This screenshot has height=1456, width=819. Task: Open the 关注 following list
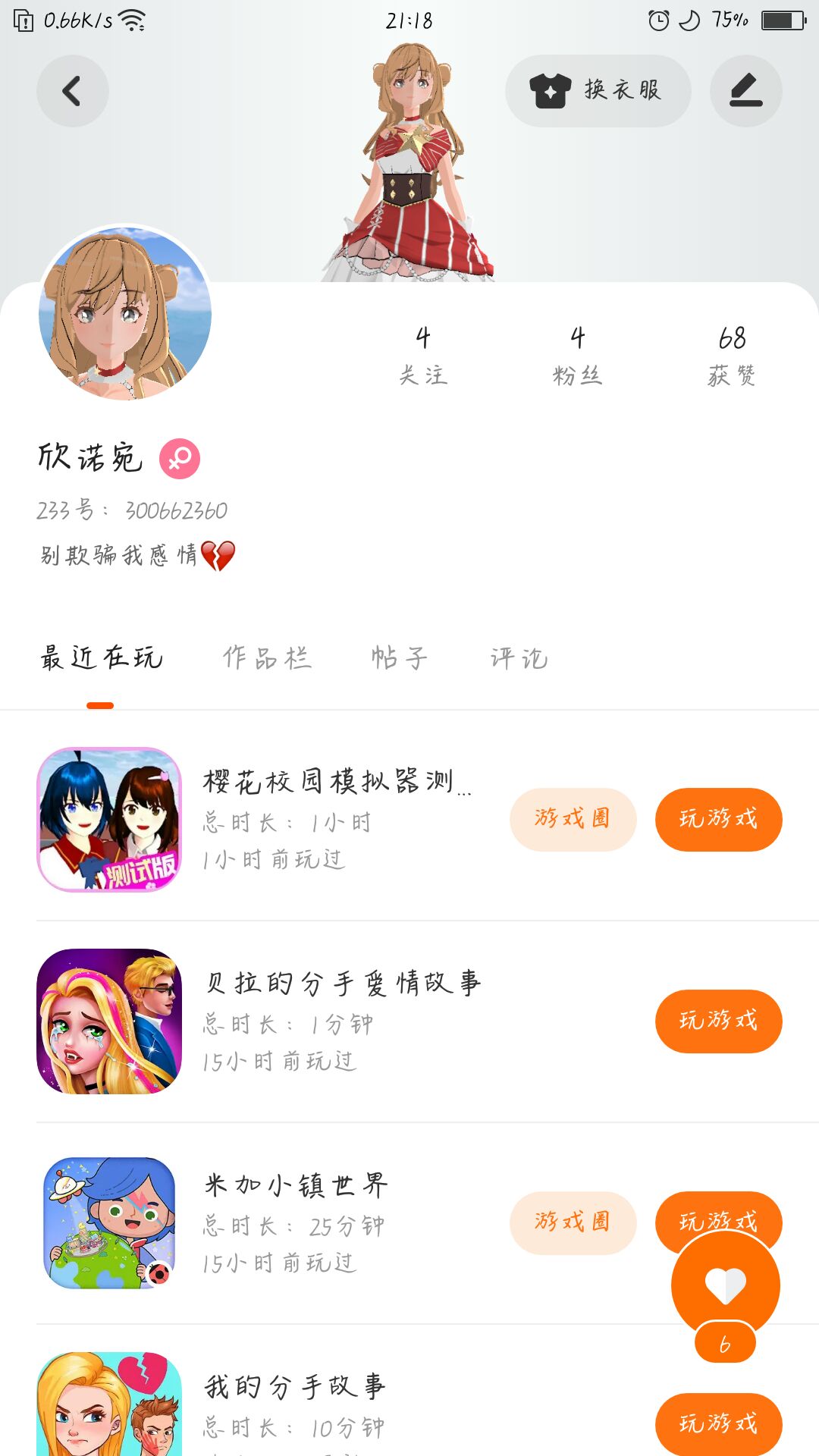423,354
